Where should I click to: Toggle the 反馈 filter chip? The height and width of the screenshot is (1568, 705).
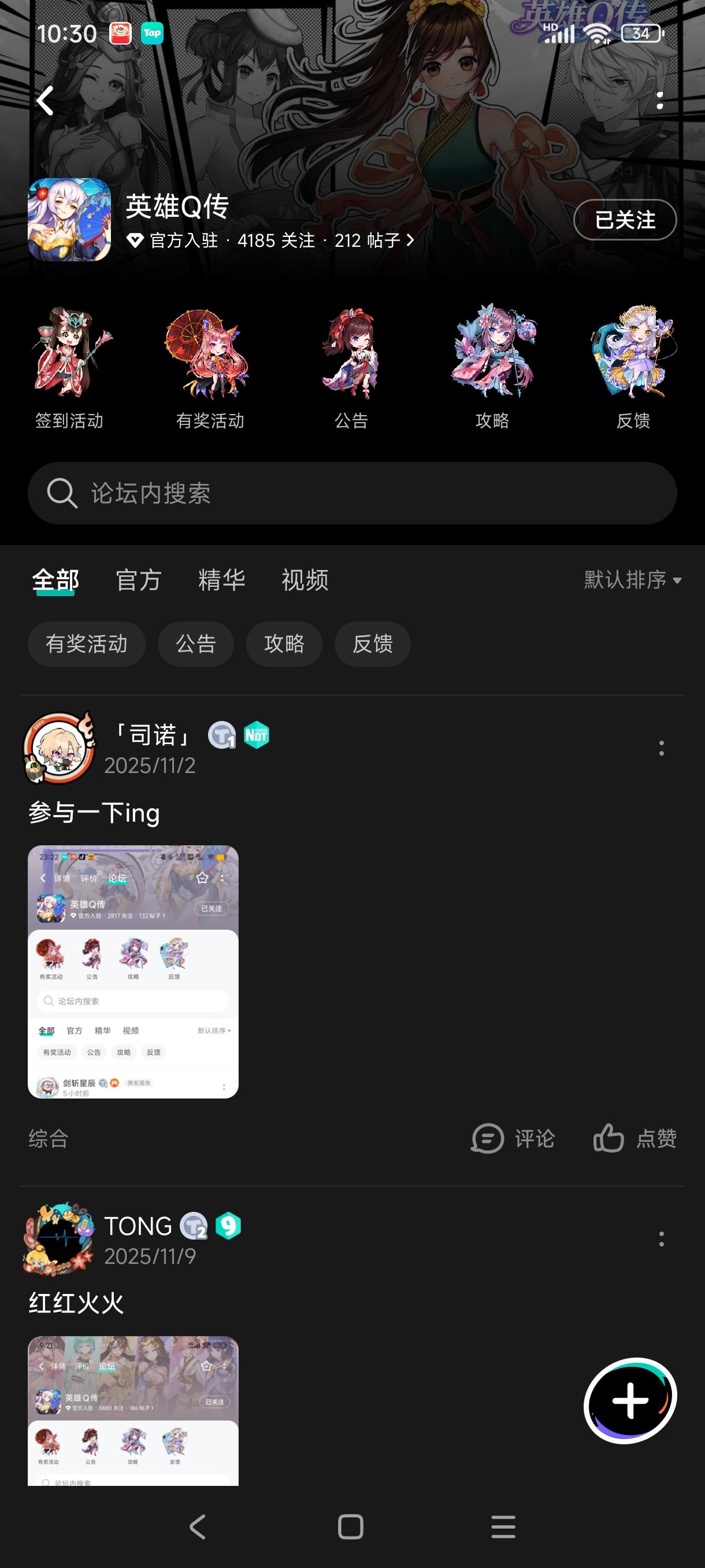372,644
